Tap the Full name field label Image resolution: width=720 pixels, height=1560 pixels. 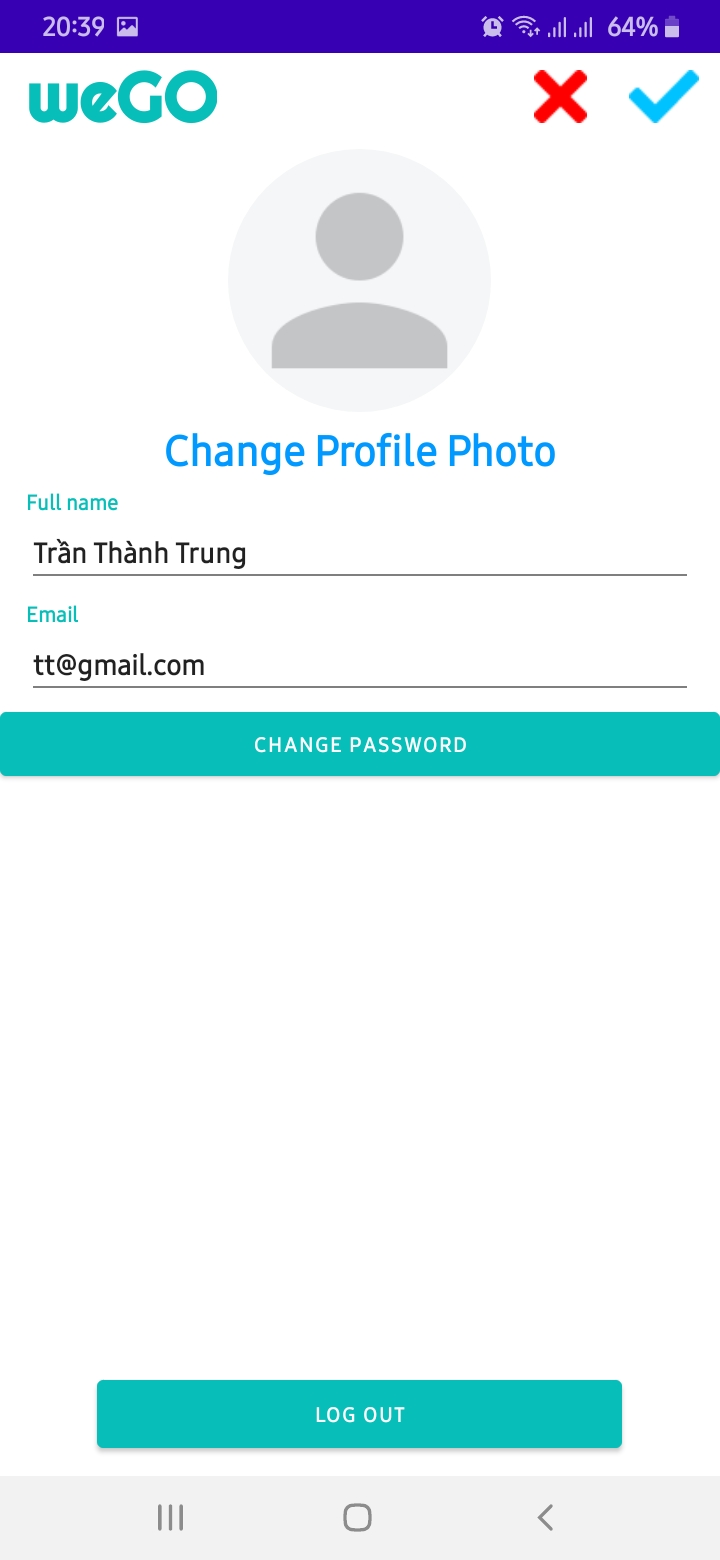click(72, 502)
